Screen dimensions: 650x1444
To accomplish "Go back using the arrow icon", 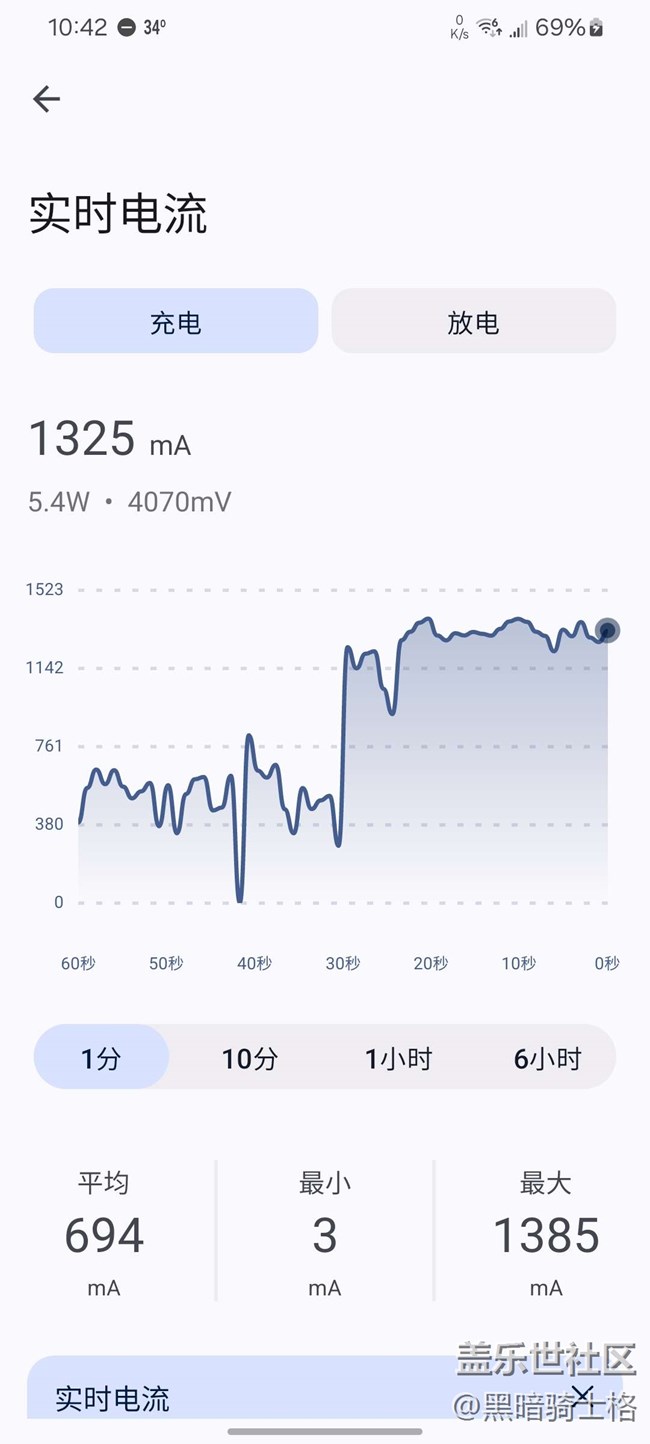I will click(x=46, y=98).
